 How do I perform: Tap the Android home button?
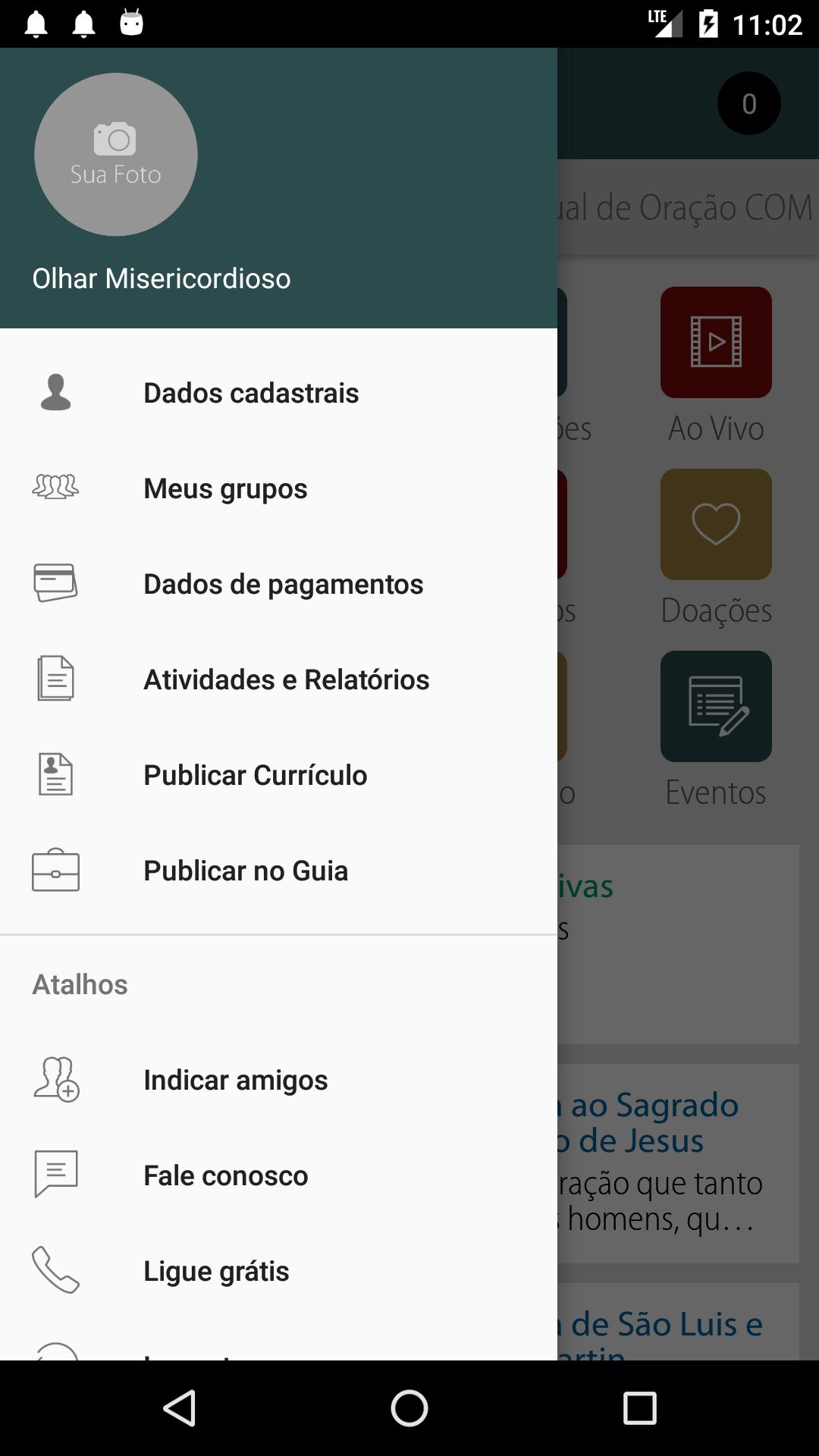[409, 1408]
